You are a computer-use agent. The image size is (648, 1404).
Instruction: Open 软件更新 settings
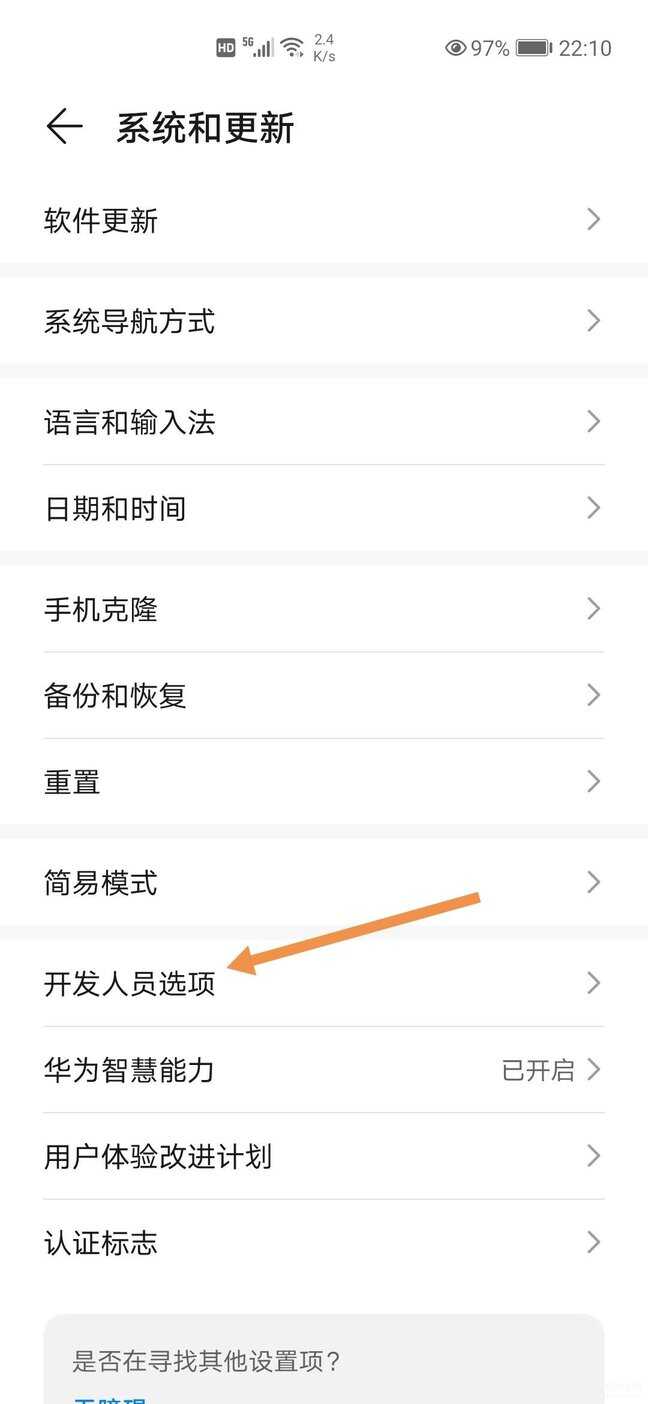pos(323,220)
